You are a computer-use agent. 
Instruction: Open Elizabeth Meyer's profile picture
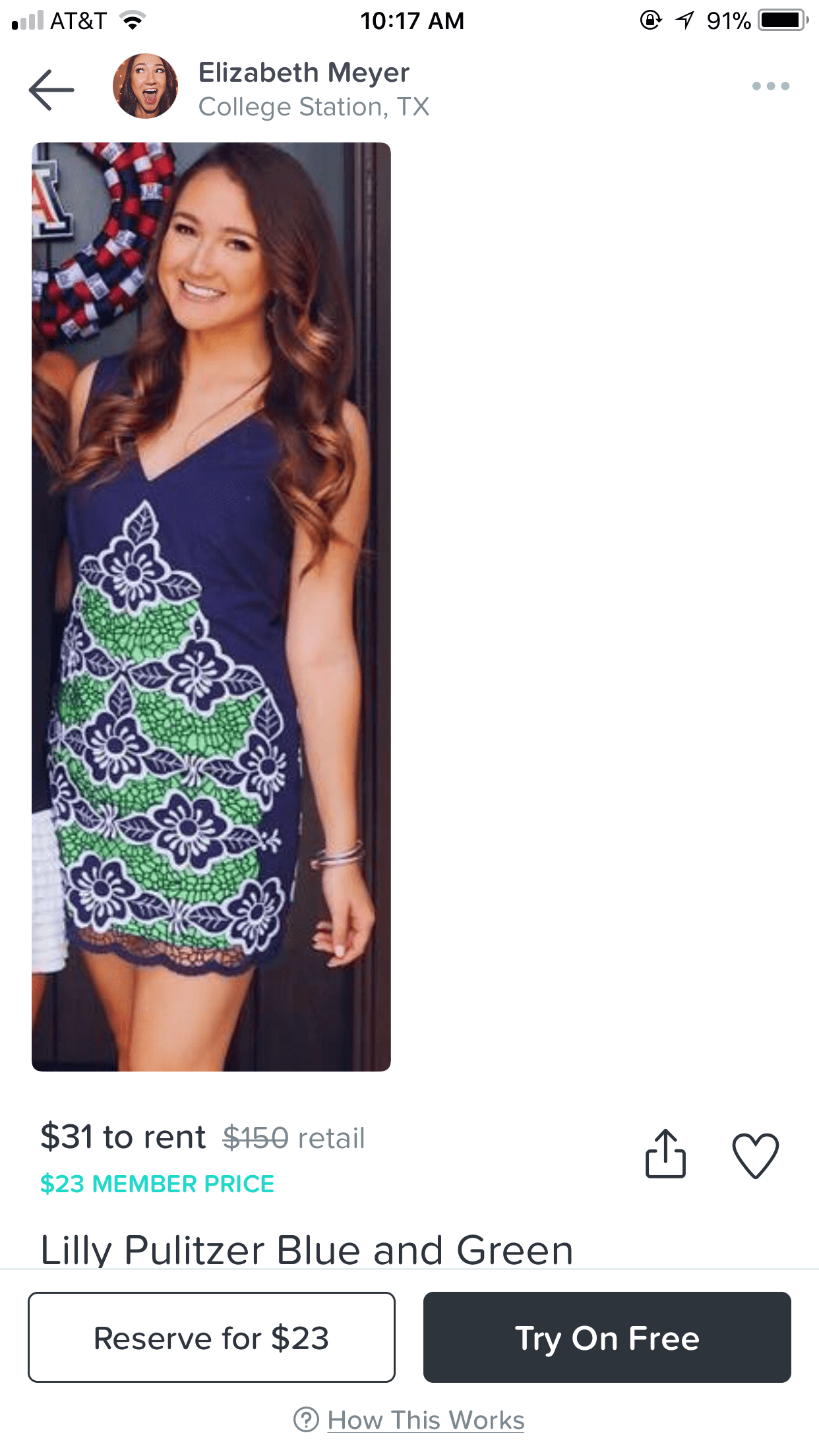(x=145, y=87)
